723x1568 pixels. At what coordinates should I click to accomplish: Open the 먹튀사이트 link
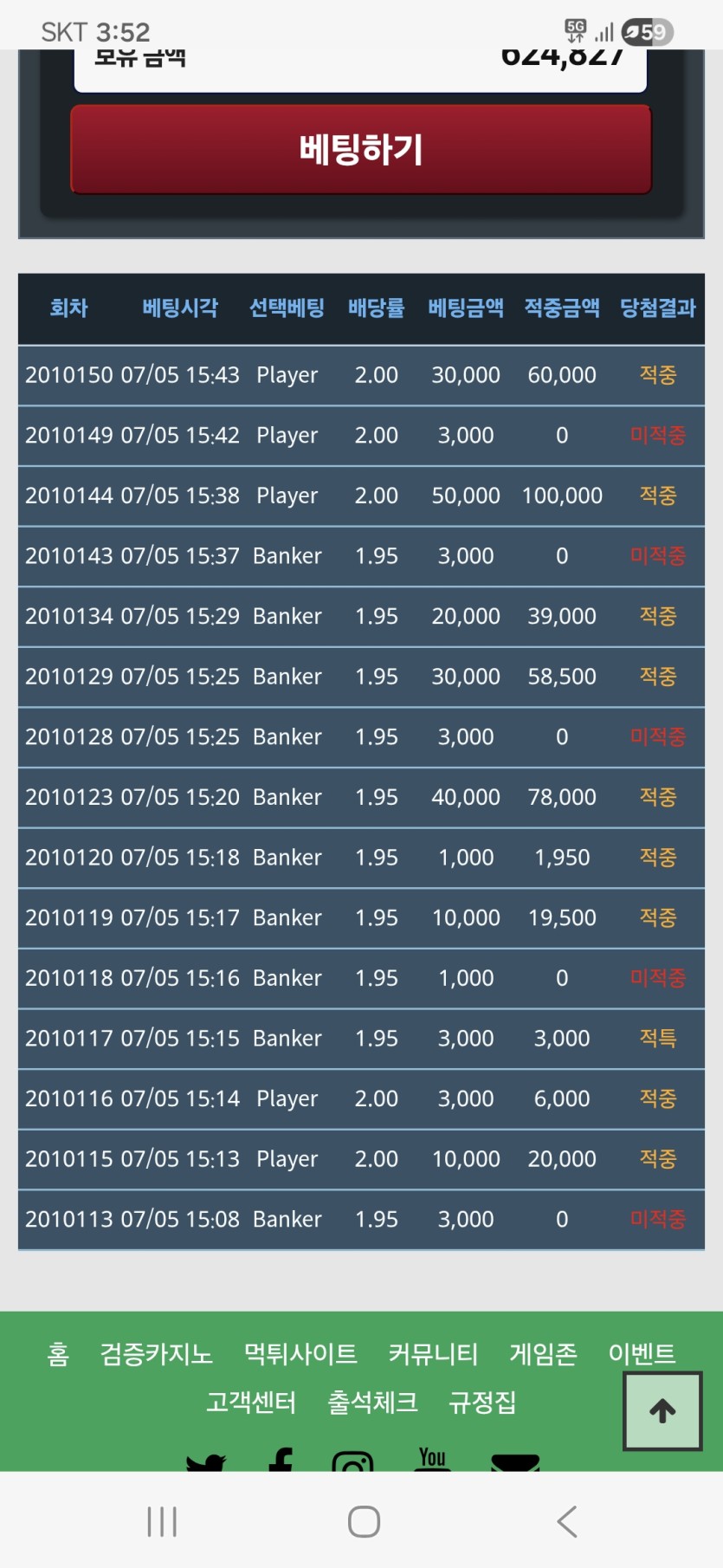[x=300, y=1353]
